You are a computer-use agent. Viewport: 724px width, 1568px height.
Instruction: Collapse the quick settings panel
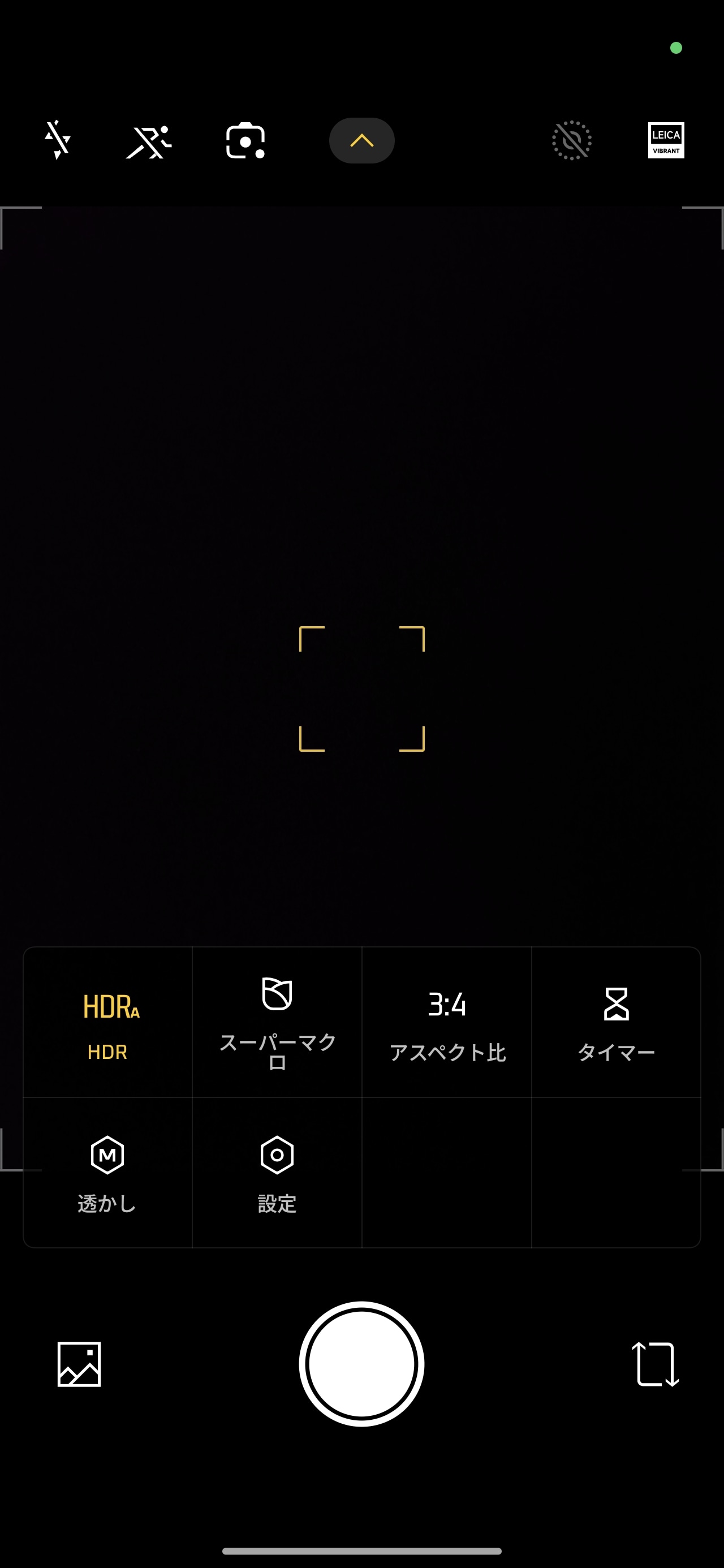click(x=361, y=141)
